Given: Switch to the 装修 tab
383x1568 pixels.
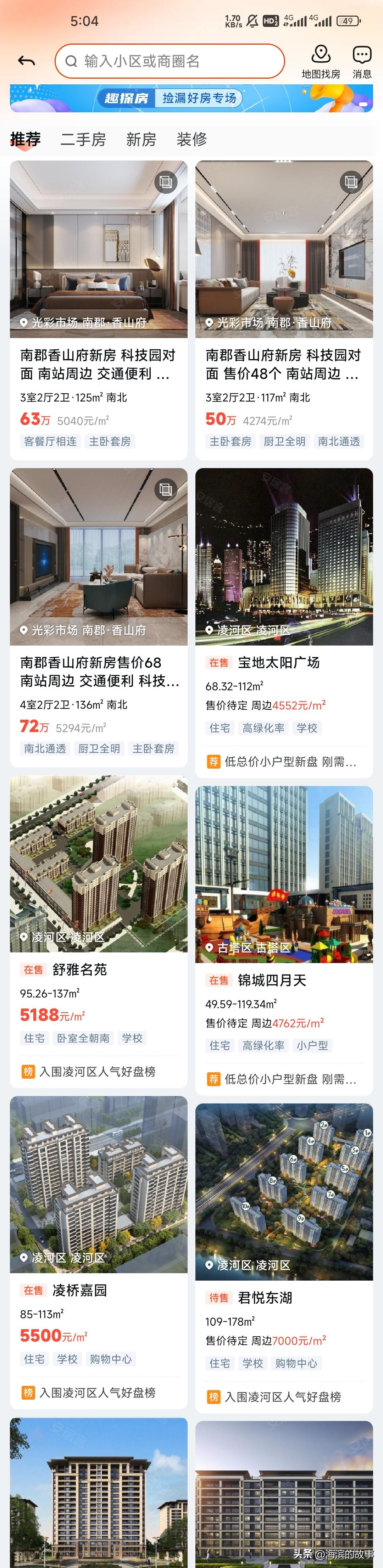Looking at the screenshot, I should (x=192, y=139).
